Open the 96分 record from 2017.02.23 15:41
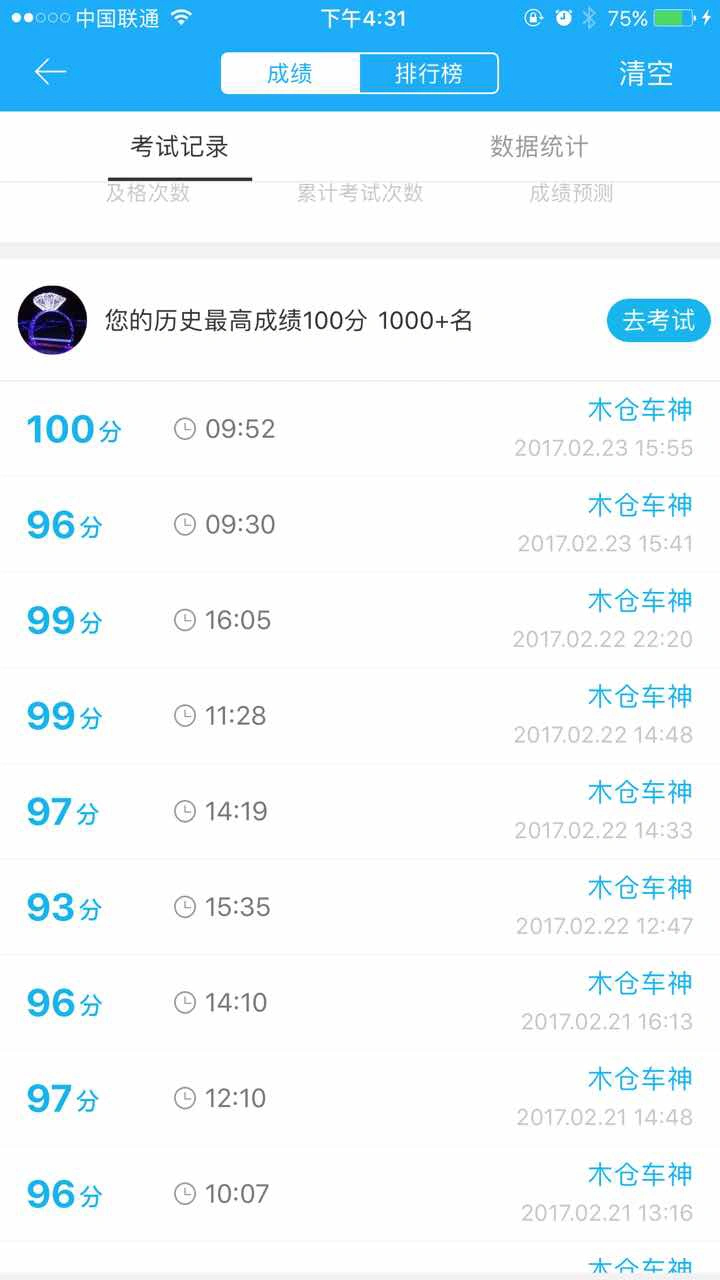Image resolution: width=720 pixels, height=1280 pixels. (360, 525)
